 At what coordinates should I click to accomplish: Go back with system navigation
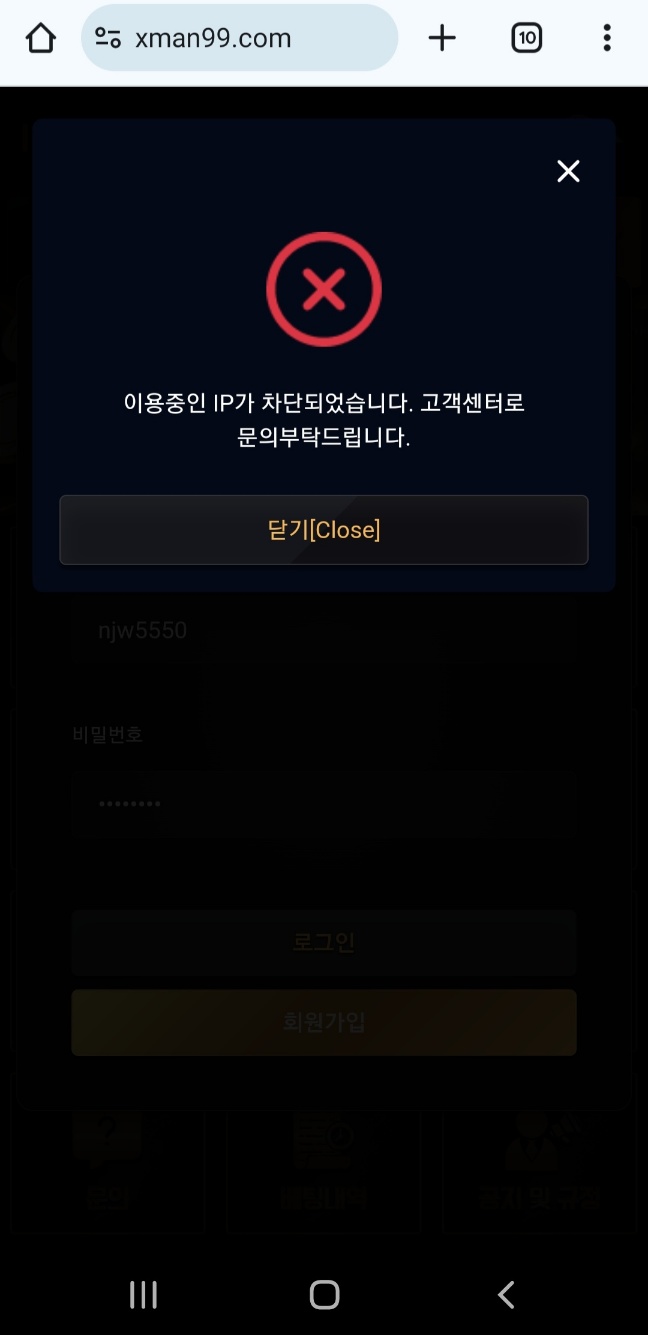click(x=506, y=1294)
